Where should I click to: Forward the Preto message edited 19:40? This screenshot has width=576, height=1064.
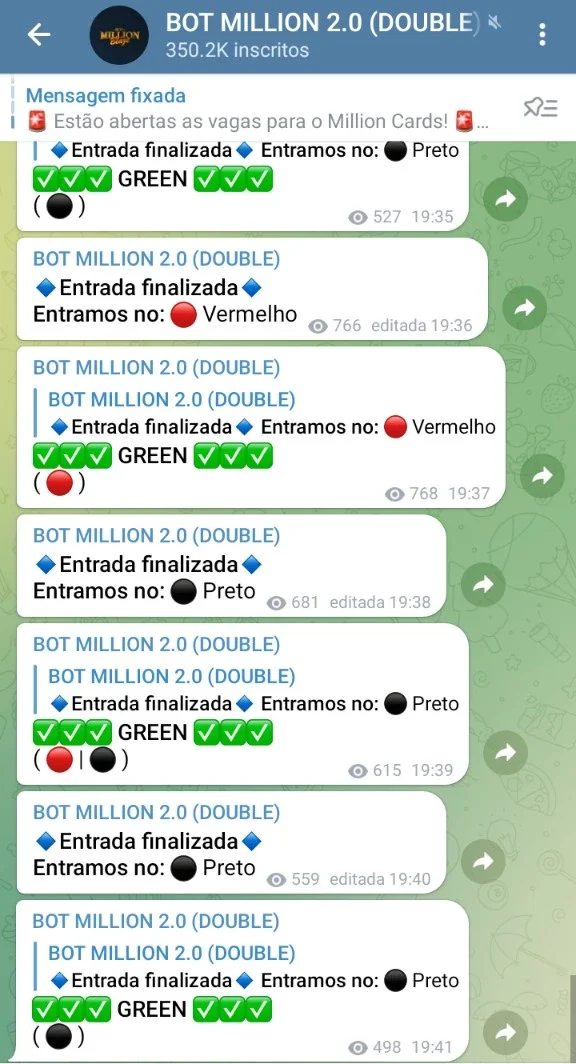tap(483, 862)
